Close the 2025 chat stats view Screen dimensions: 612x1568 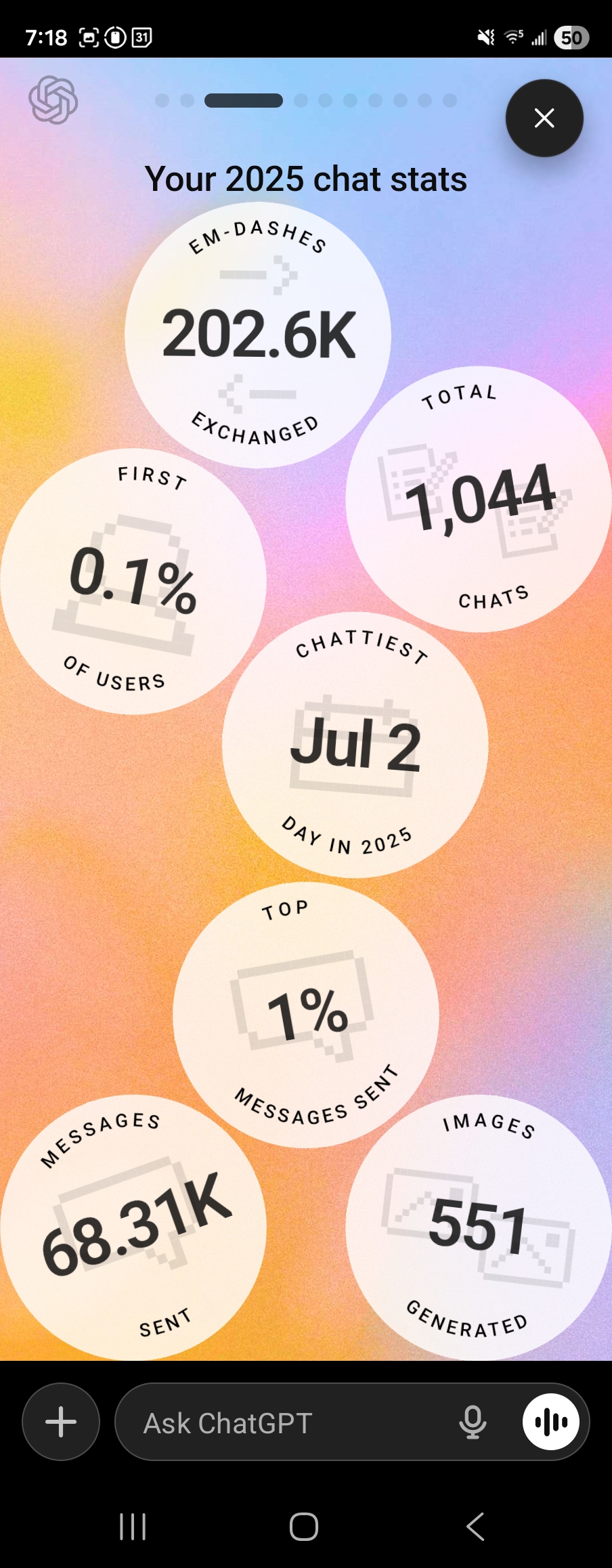coord(544,118)
